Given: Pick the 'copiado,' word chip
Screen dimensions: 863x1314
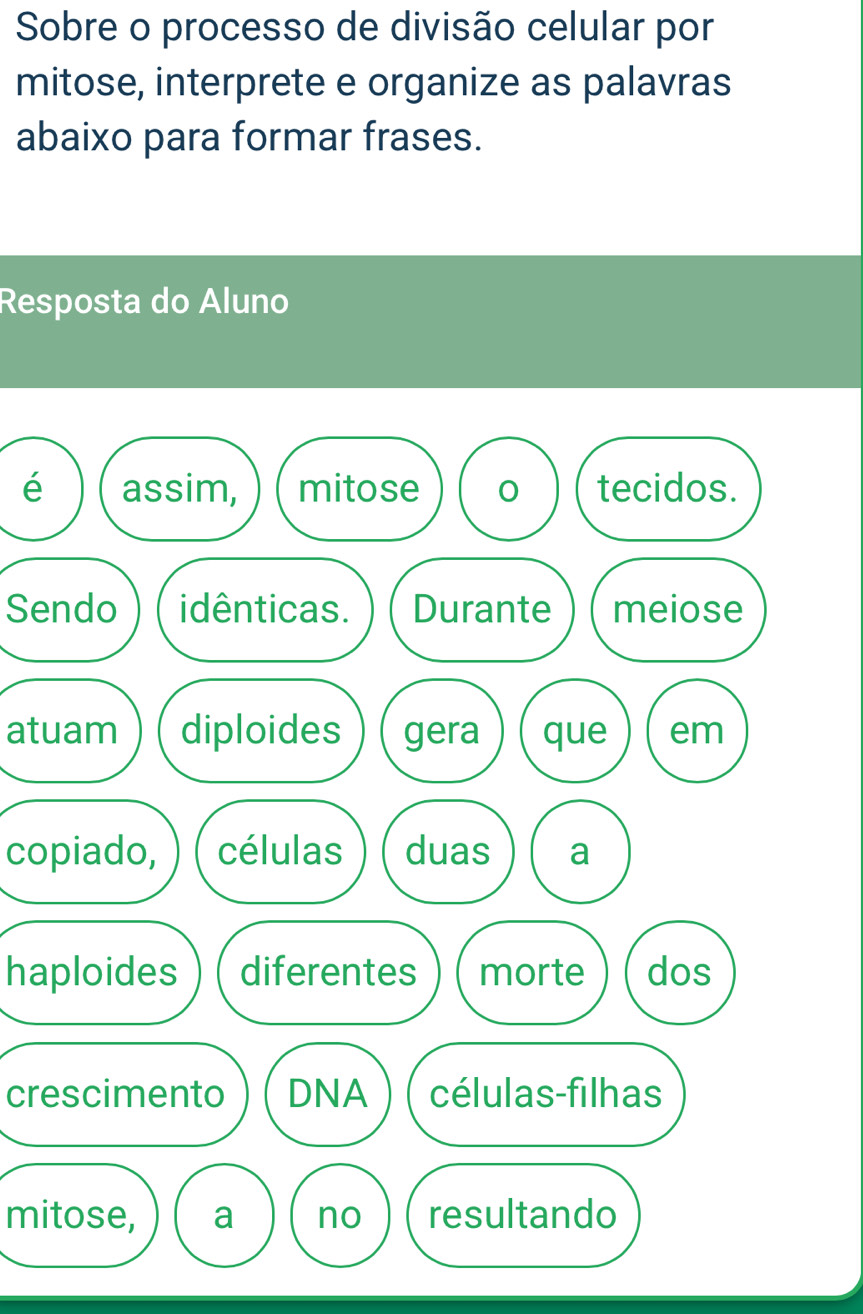Looking at the screenshot, I should [x=82, y=851].
